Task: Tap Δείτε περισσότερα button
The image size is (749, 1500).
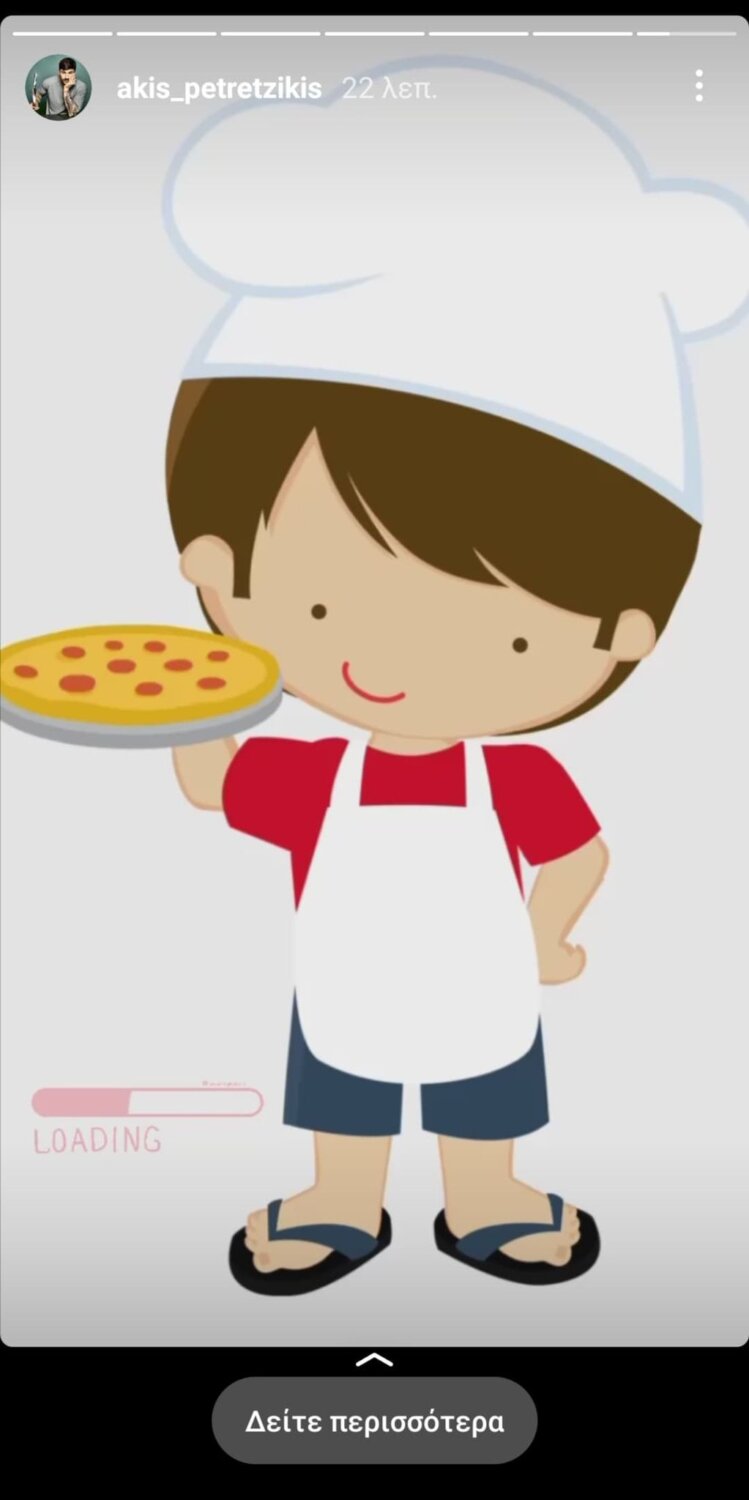Action: pos(374,1421)
